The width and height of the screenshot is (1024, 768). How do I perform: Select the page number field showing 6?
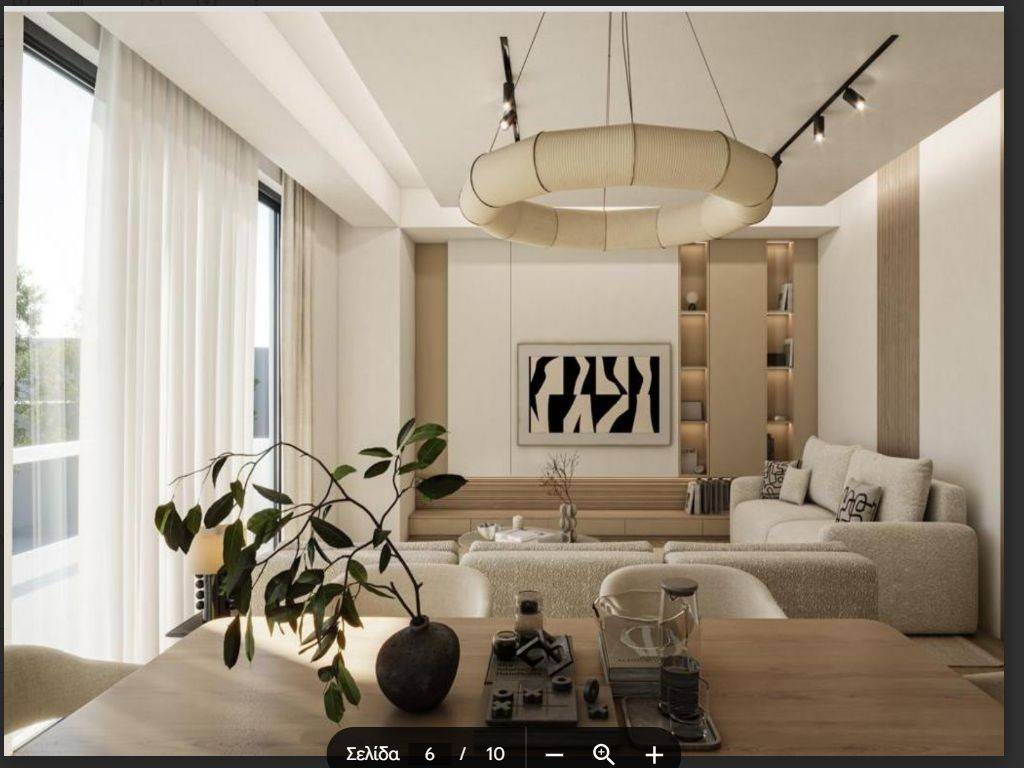(x=430, y=754)
